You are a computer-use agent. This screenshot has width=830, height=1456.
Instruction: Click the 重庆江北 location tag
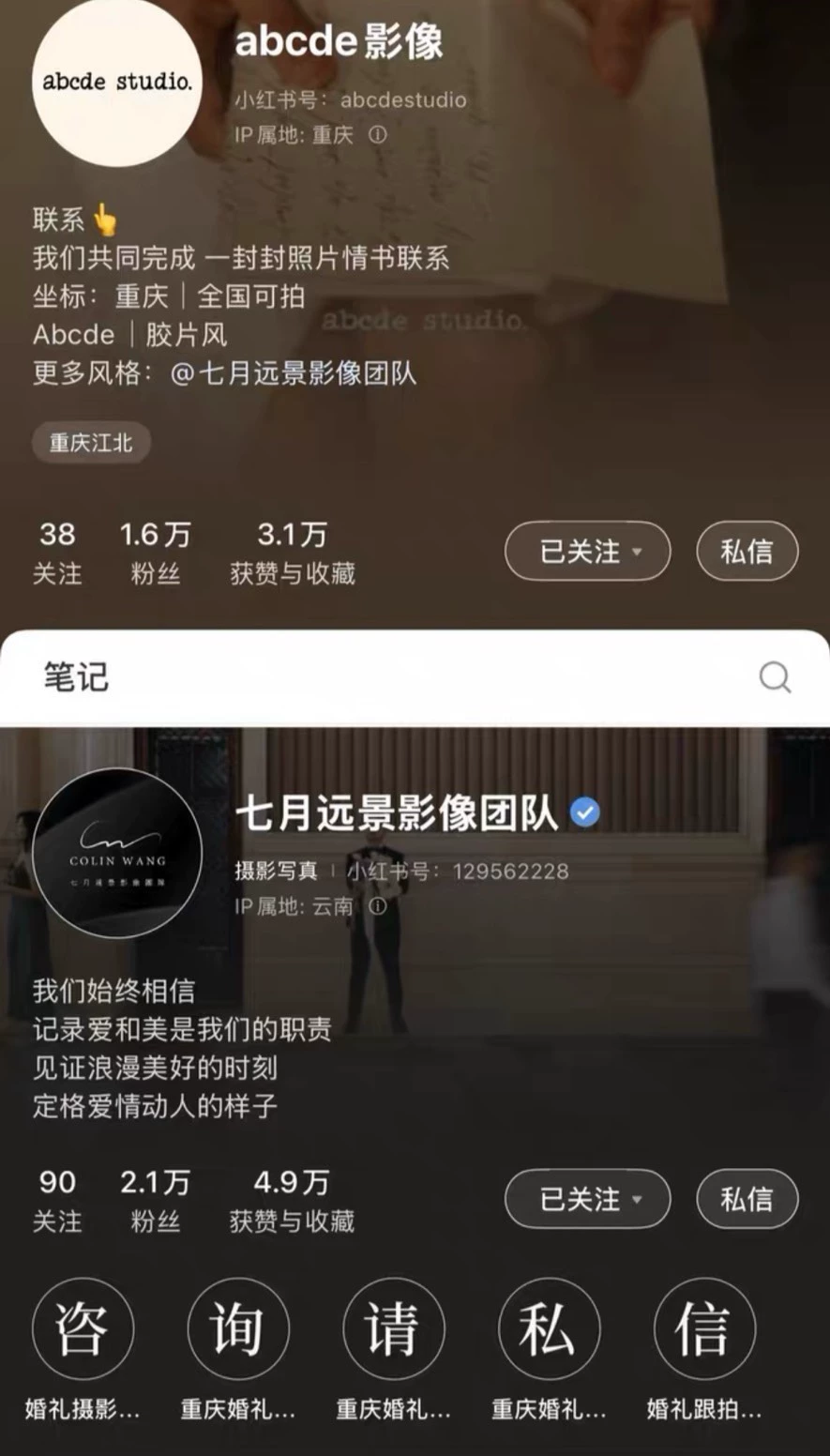coord(90,443)
